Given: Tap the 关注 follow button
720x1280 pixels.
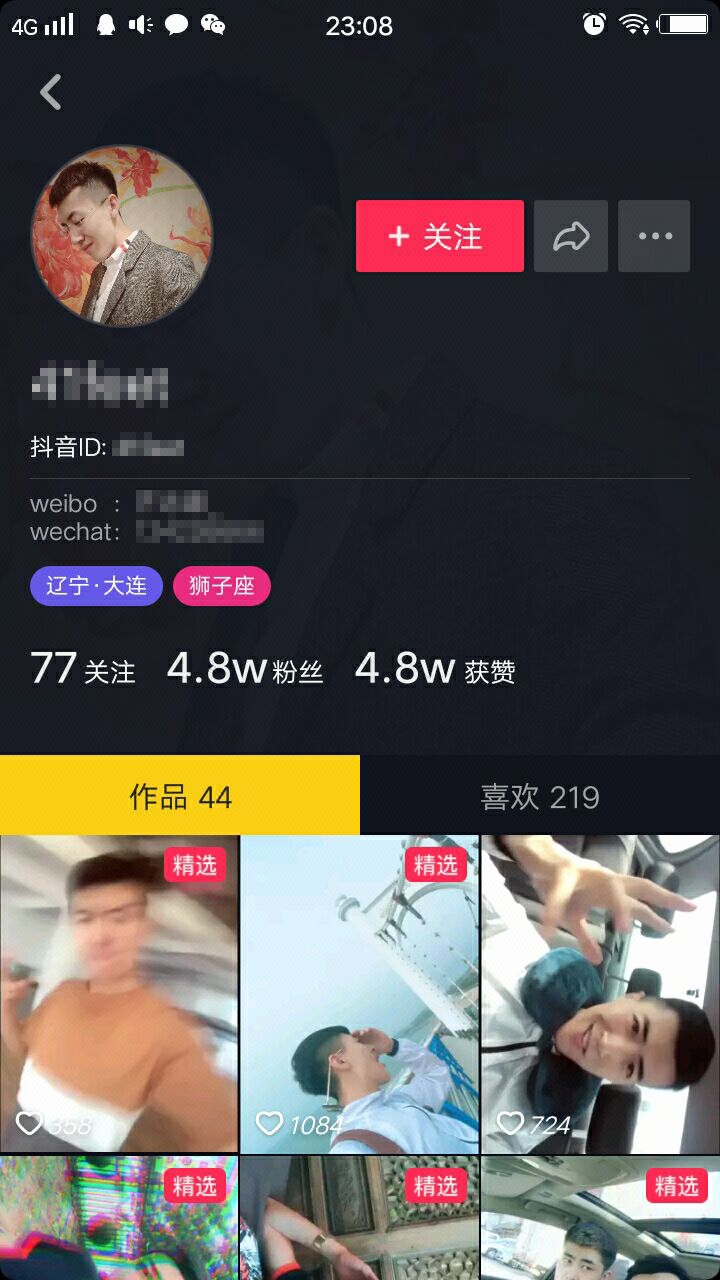Looking at the screenshot, I should 439,236.
